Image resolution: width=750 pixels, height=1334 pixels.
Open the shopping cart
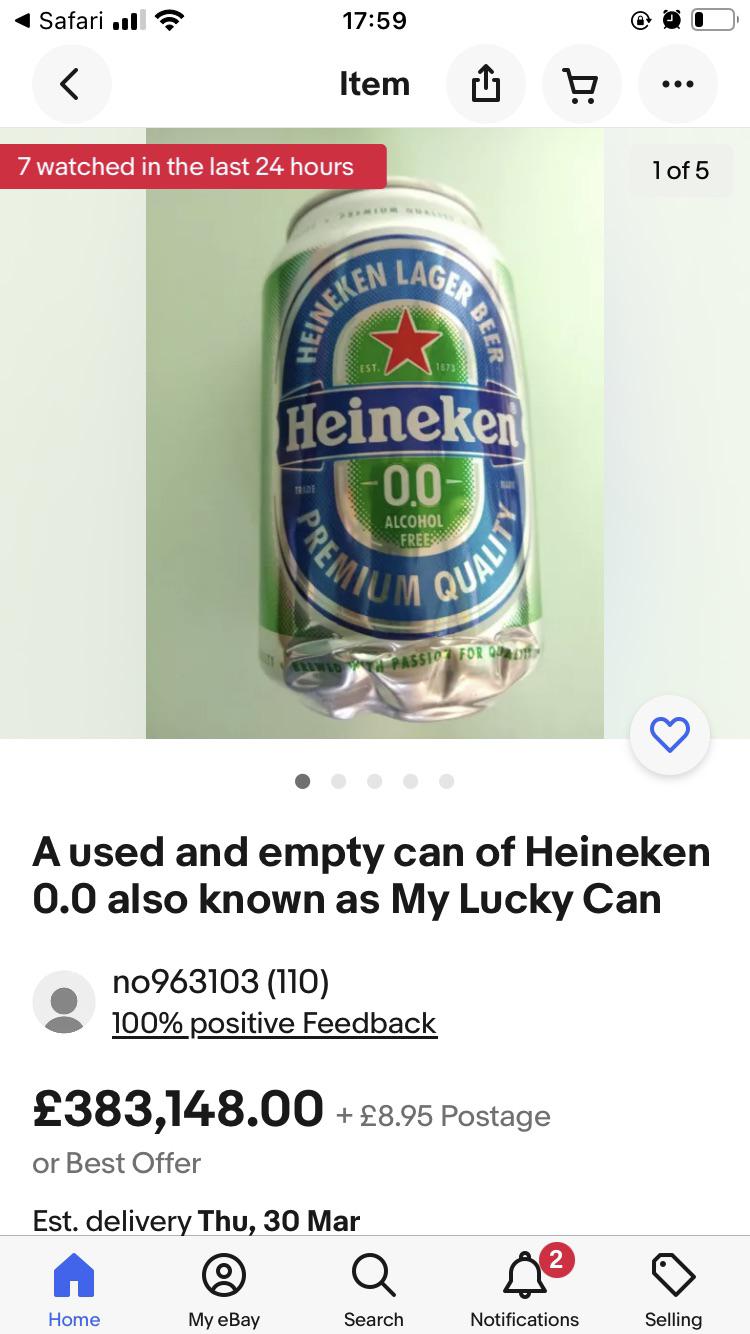point(581,84)
